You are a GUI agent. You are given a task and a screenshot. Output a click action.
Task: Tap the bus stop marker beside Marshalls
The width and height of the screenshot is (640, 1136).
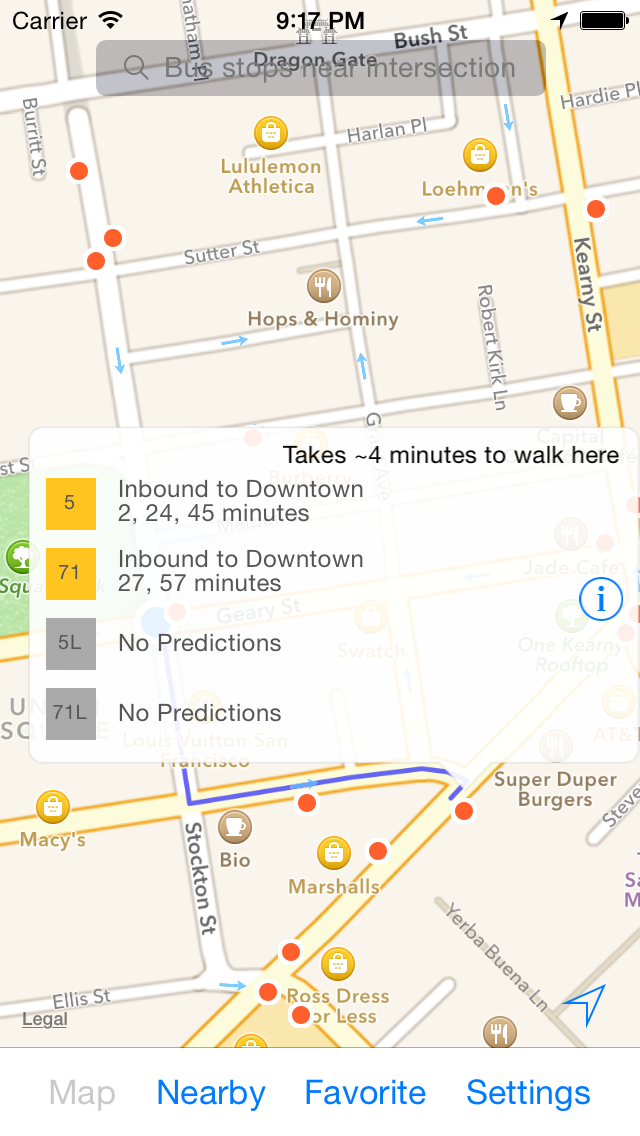pos(378,851)
